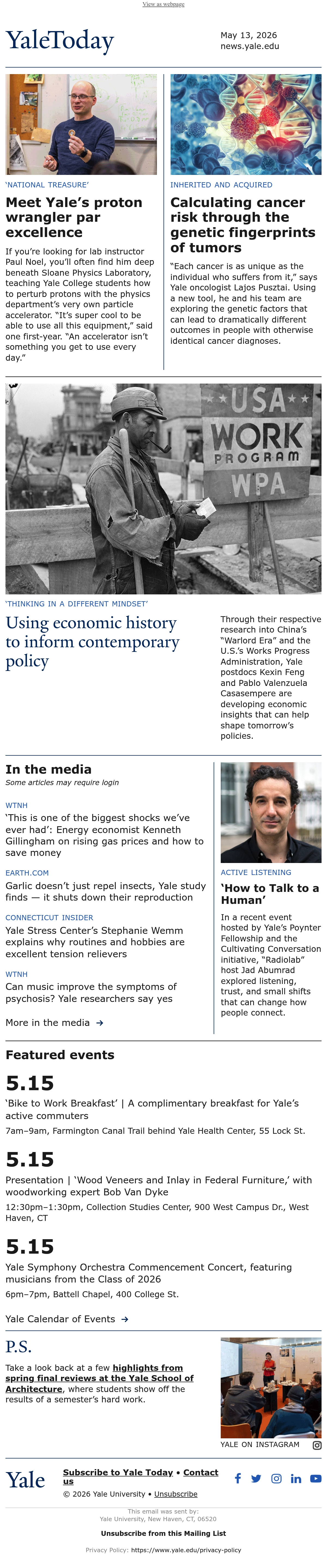Open the Wood Veneers and Inlay presentation event
The image size is (327, 1568).
click(159, 1186)
